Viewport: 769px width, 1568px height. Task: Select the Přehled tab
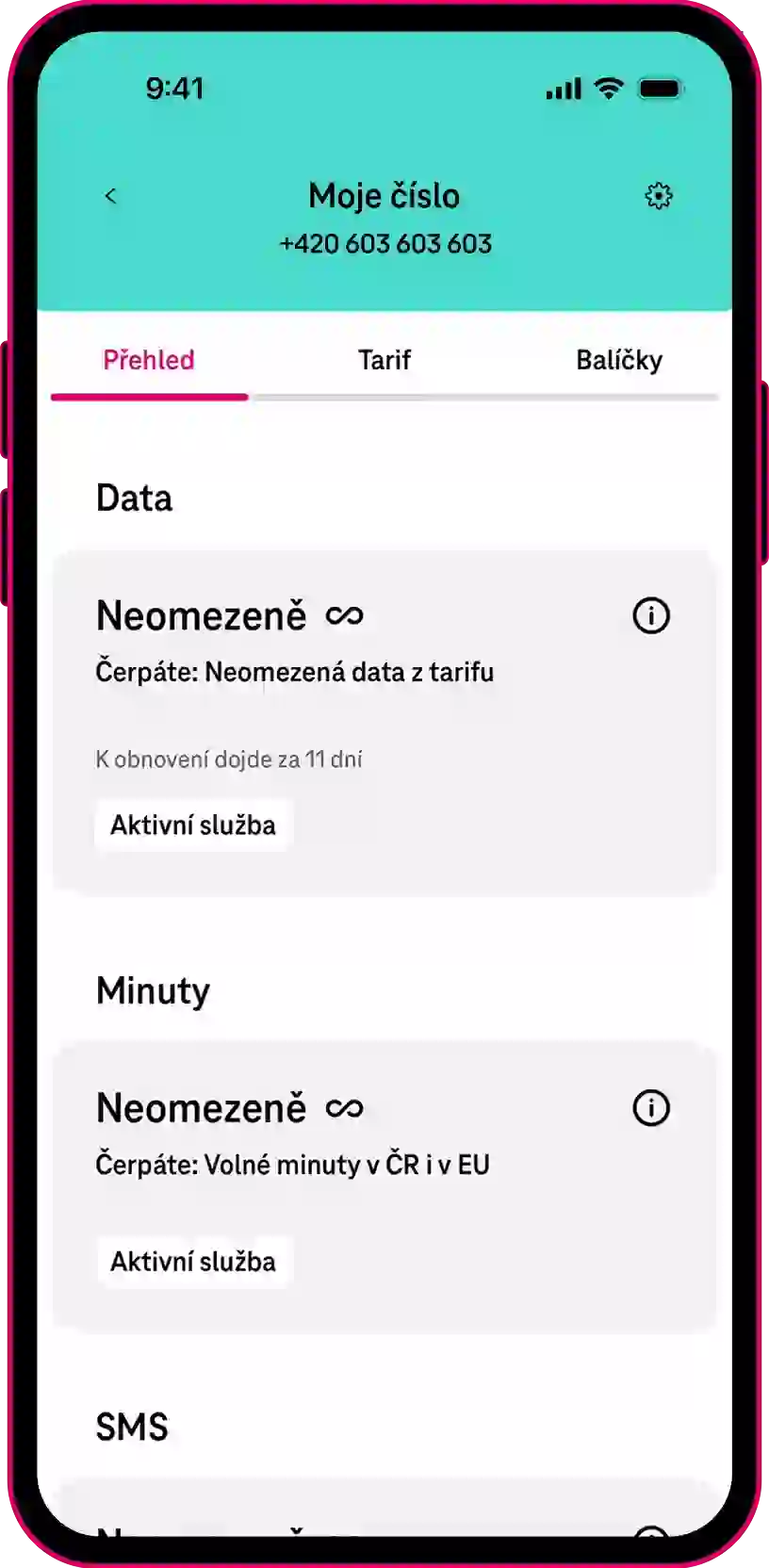[149, 360]
